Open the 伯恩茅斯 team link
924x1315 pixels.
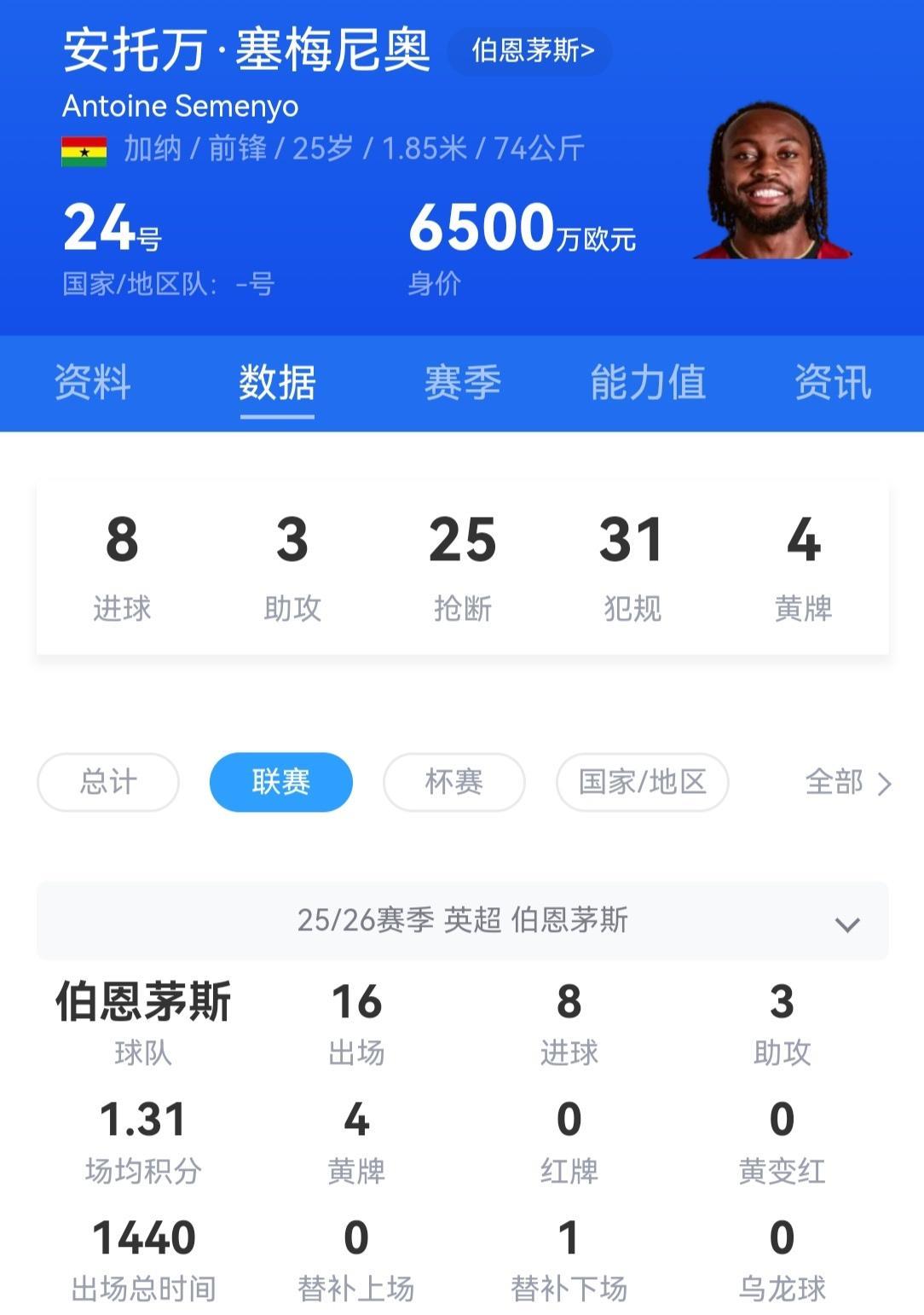point(530,50)
